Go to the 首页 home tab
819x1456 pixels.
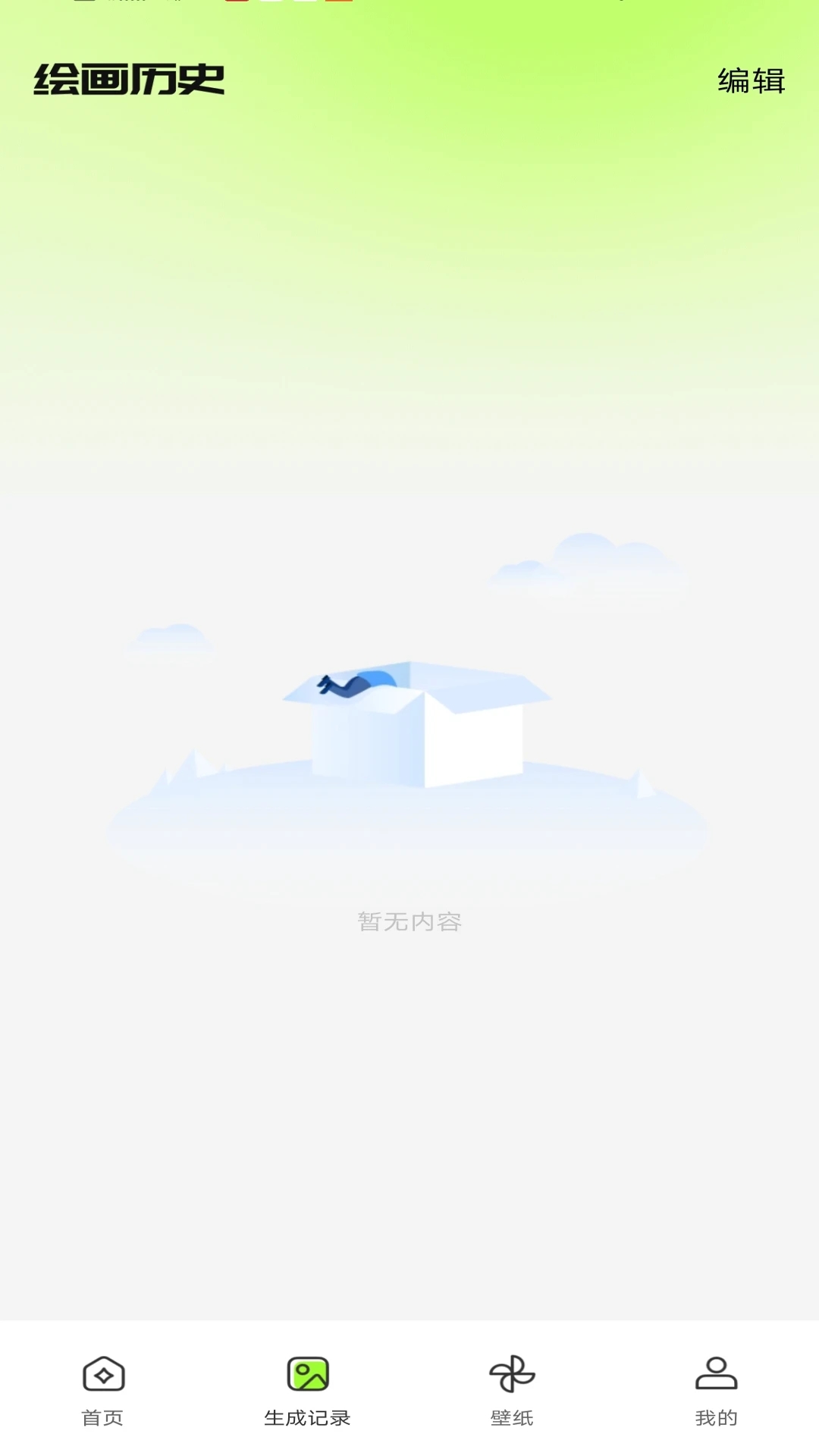click(x=103, y=1391)
